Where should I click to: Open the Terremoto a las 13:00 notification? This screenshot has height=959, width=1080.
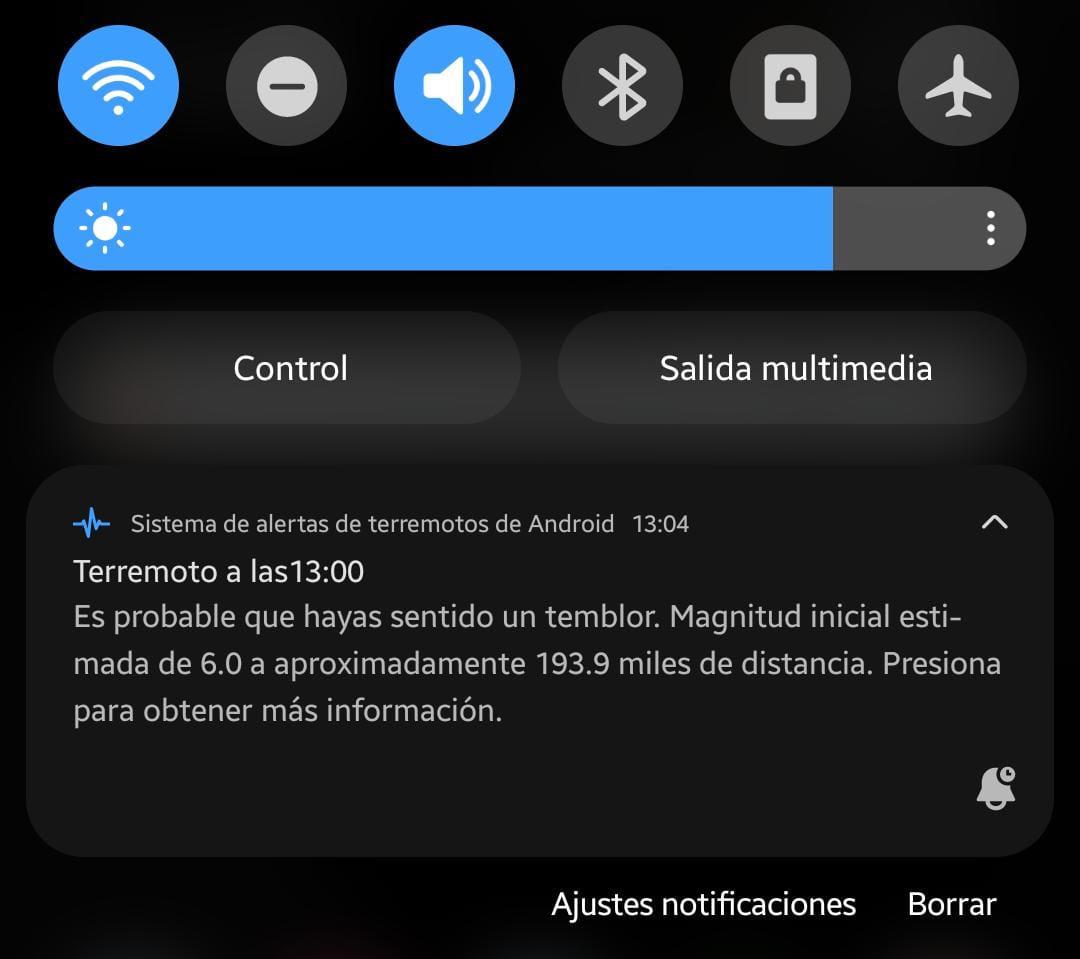click(x=500, y=640)
